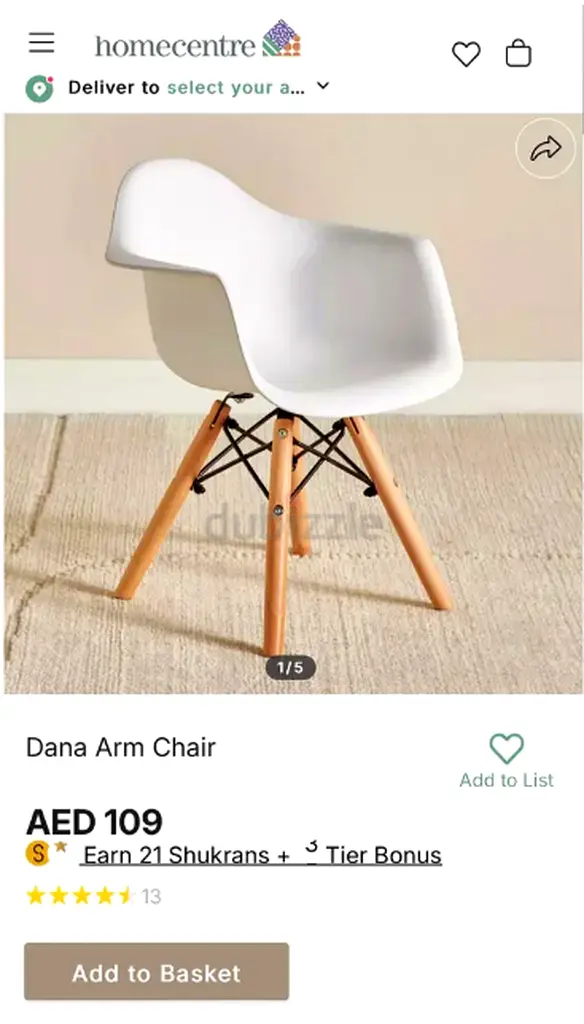Image resolution: width=584 pixels, height=1024 pixels.
Task: Tap Add to Basket
Action: coord(156,971)
